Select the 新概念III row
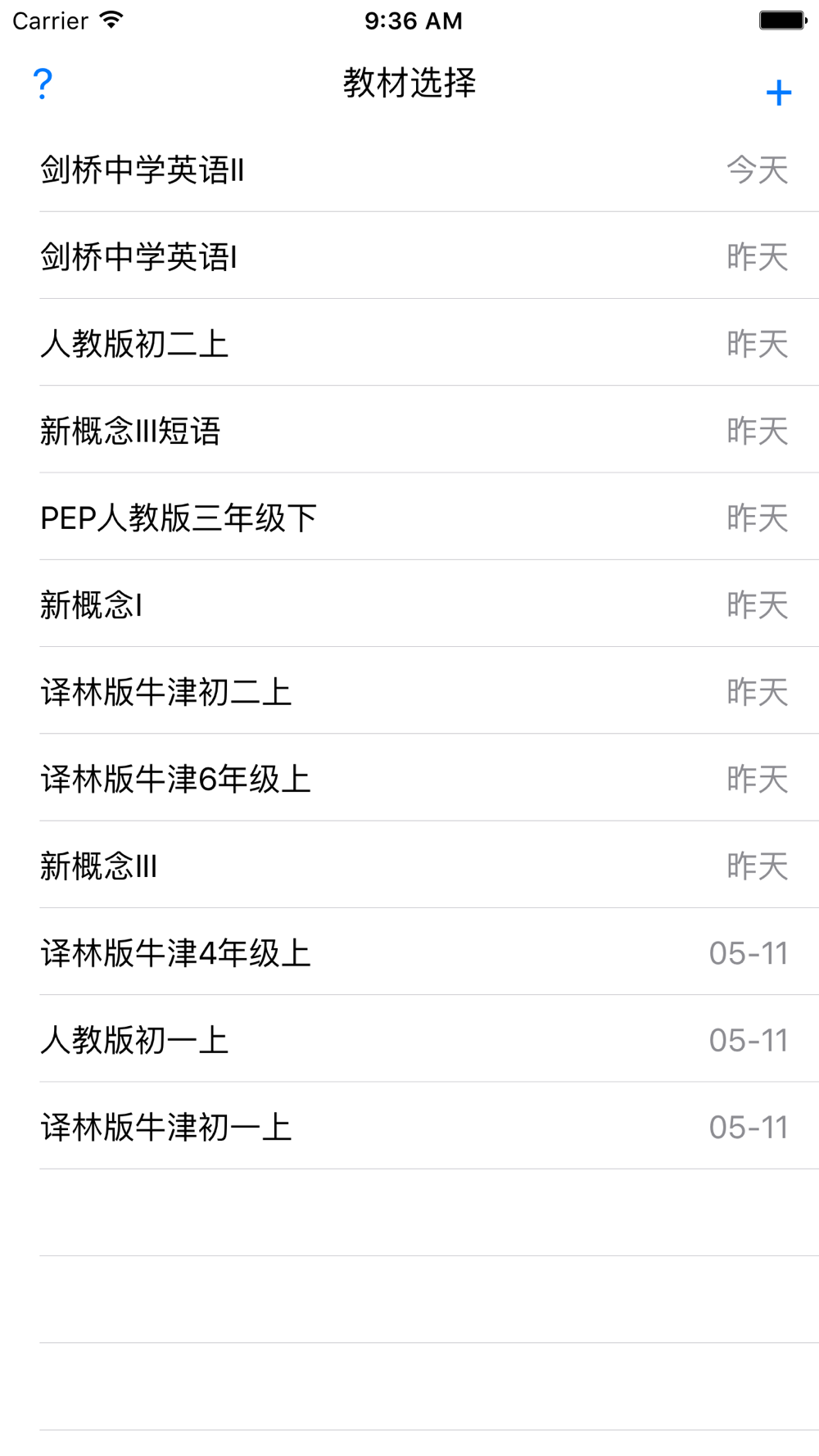Screen dimensions: 819x1456 [x=409, y=866]
